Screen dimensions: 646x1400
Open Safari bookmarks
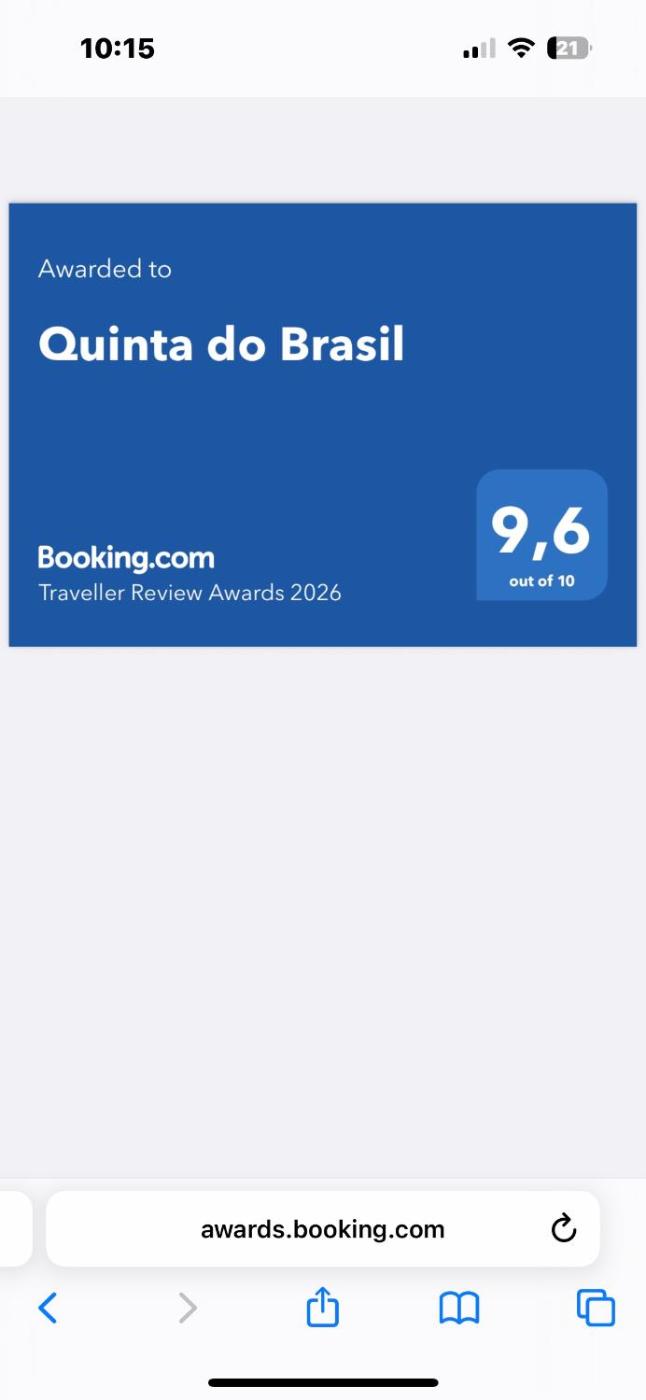(x=459, y=1307)
